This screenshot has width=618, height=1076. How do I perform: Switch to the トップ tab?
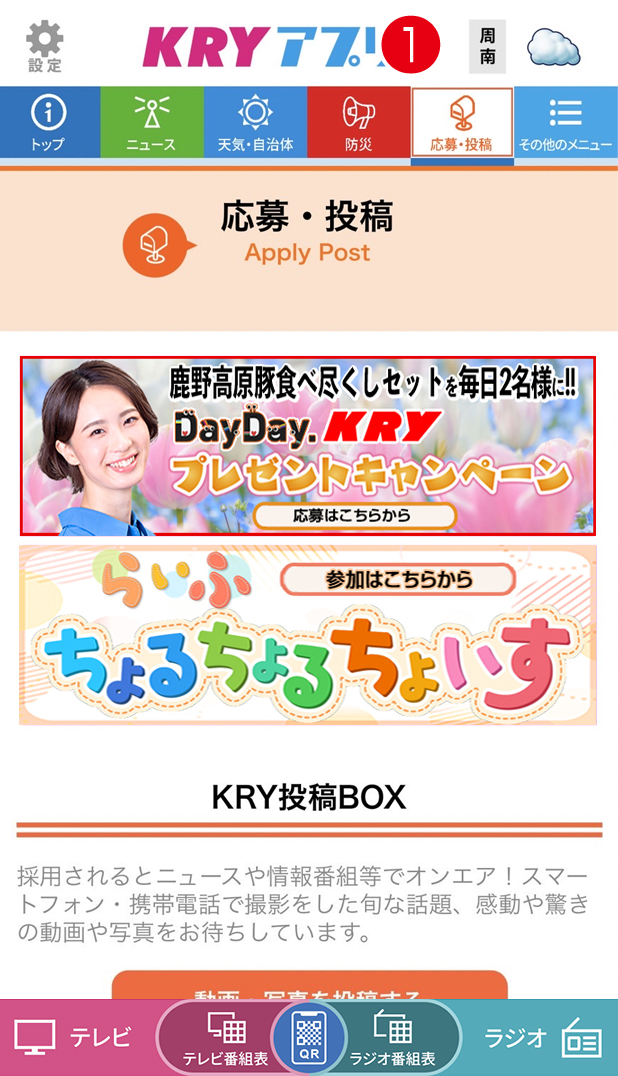coord(49,123)
